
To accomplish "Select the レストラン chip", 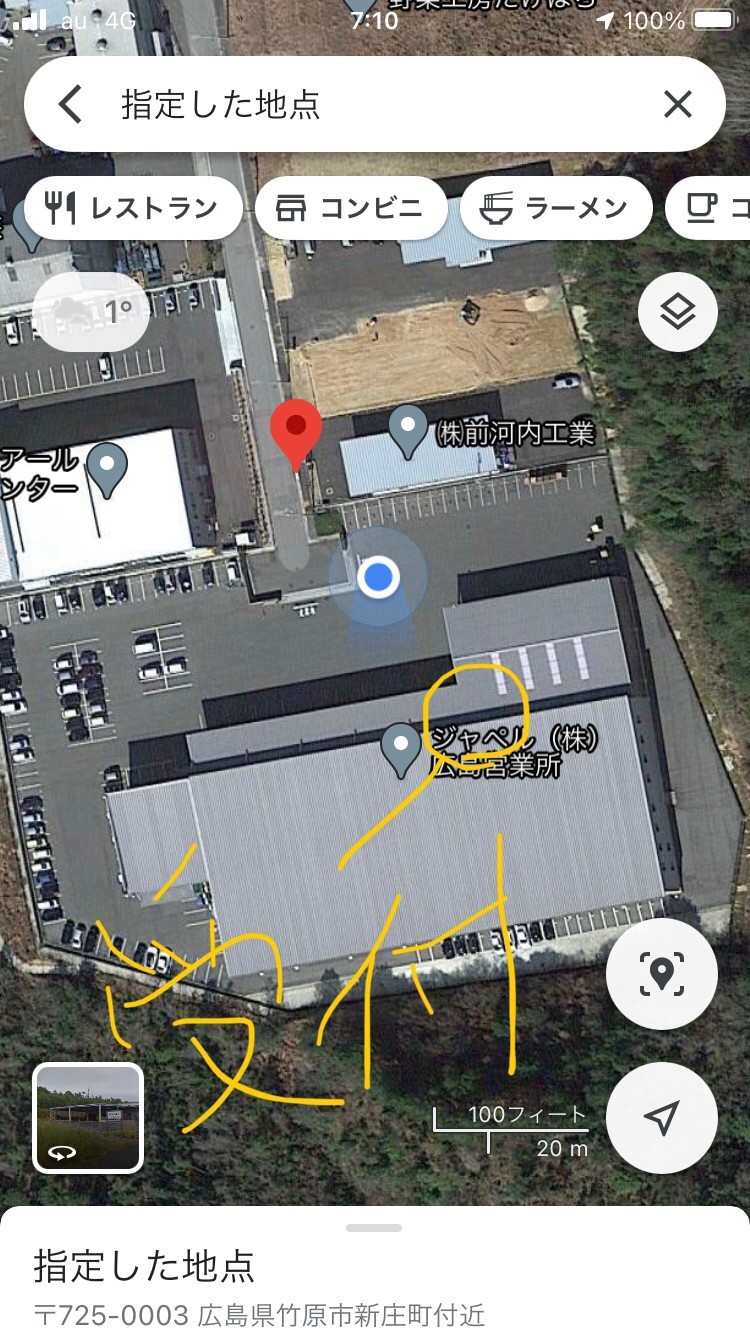I will tap(133, 208).
